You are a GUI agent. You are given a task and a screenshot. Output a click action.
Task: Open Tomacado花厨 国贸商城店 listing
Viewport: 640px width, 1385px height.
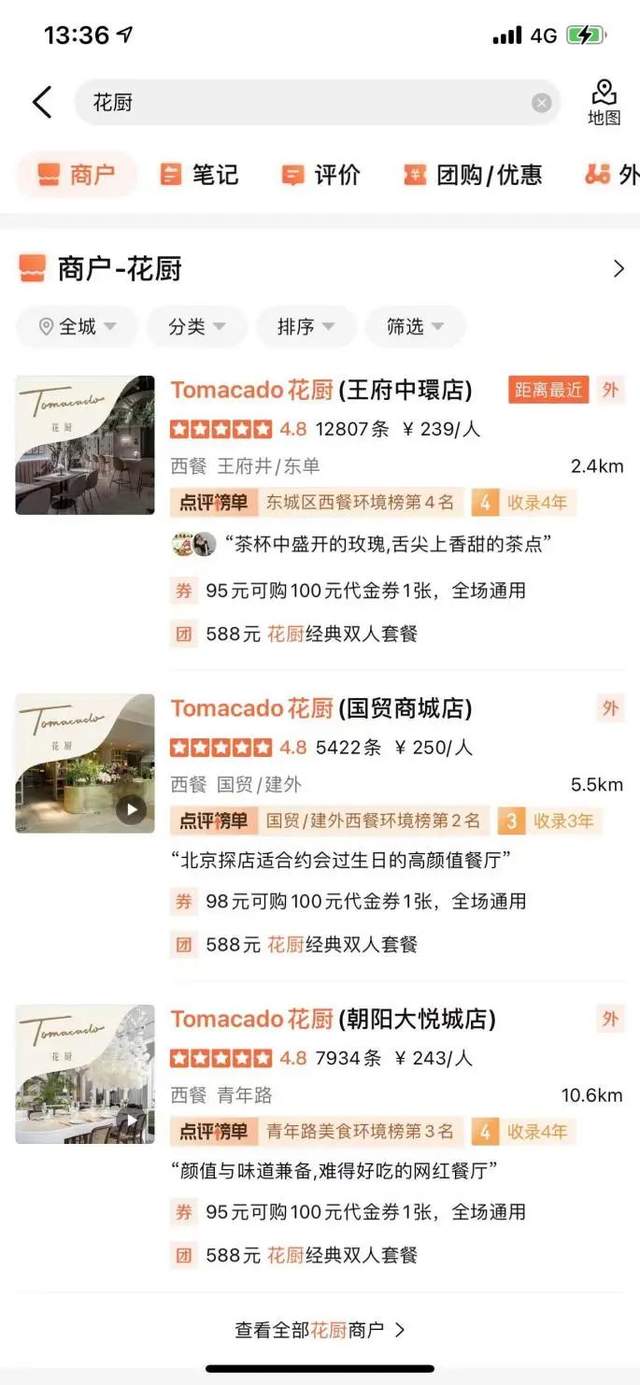pos(321,709)
